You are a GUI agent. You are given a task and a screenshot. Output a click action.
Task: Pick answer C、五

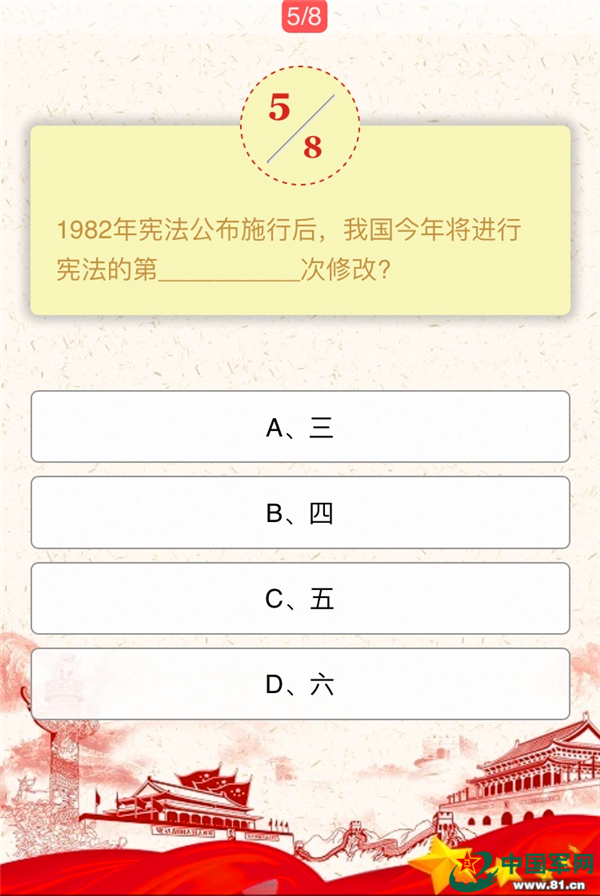[300, 599]
